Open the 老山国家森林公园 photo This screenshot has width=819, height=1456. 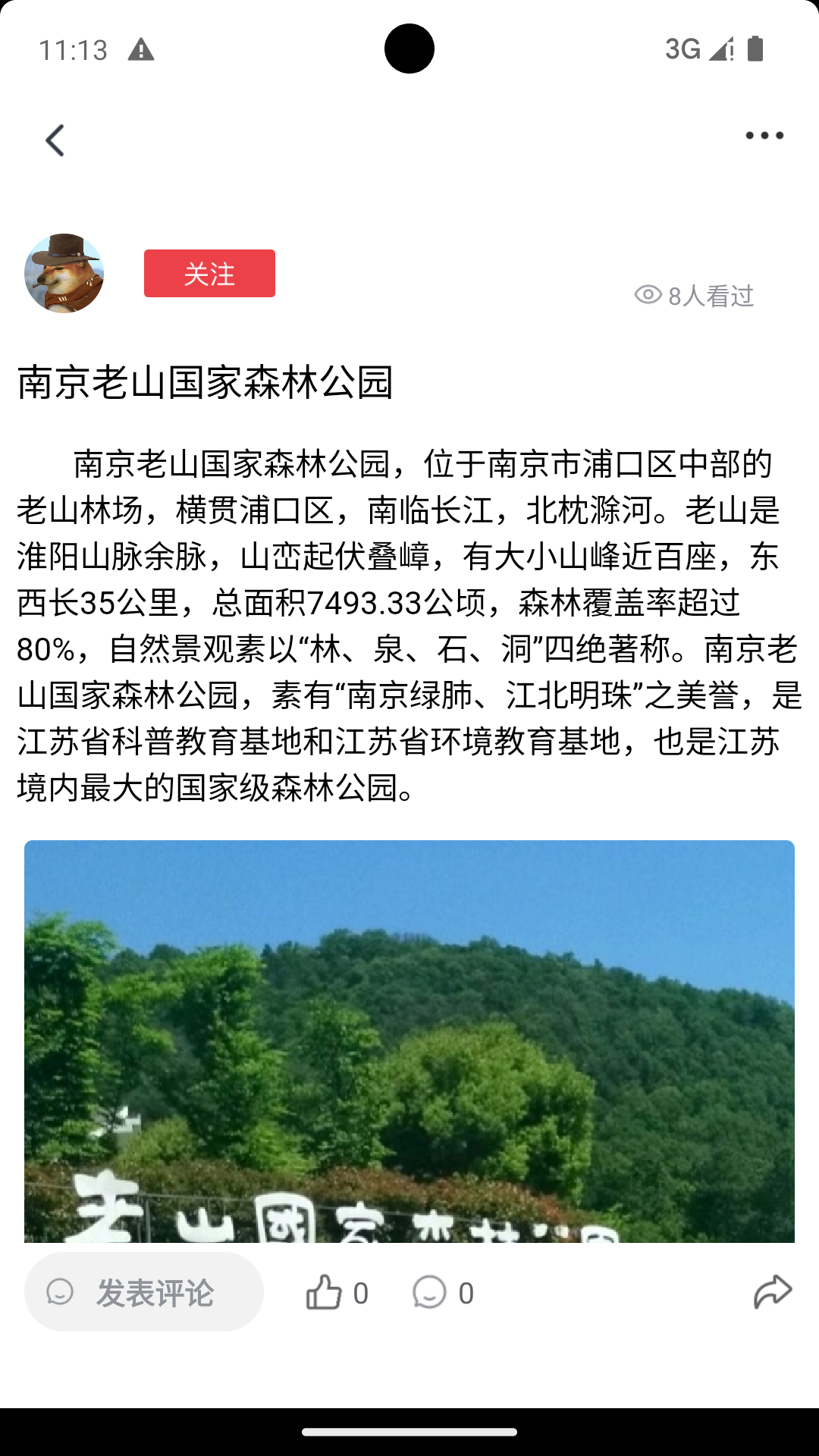pos(409,1041)
